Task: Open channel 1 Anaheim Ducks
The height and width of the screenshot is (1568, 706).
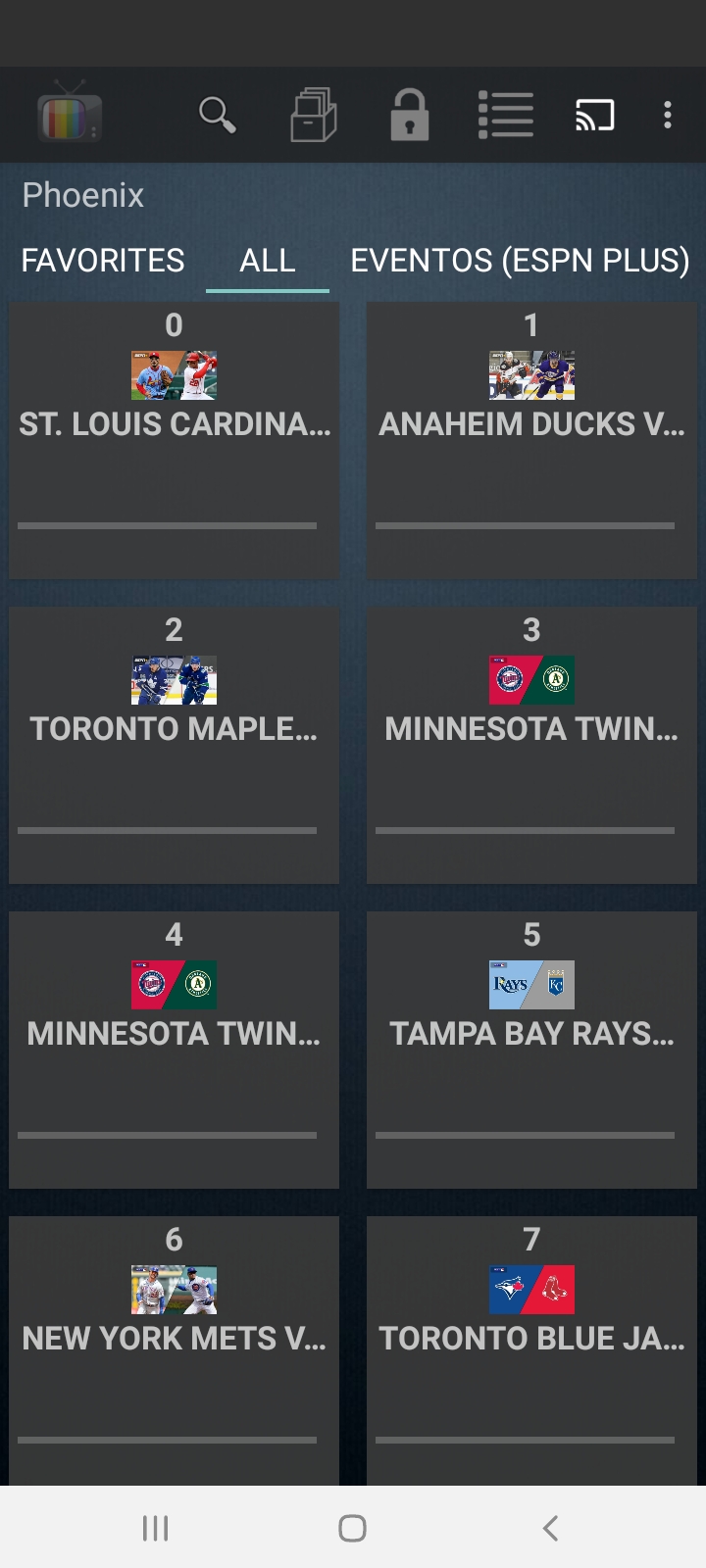Action: pyautogui.click(x=531, y=440)
